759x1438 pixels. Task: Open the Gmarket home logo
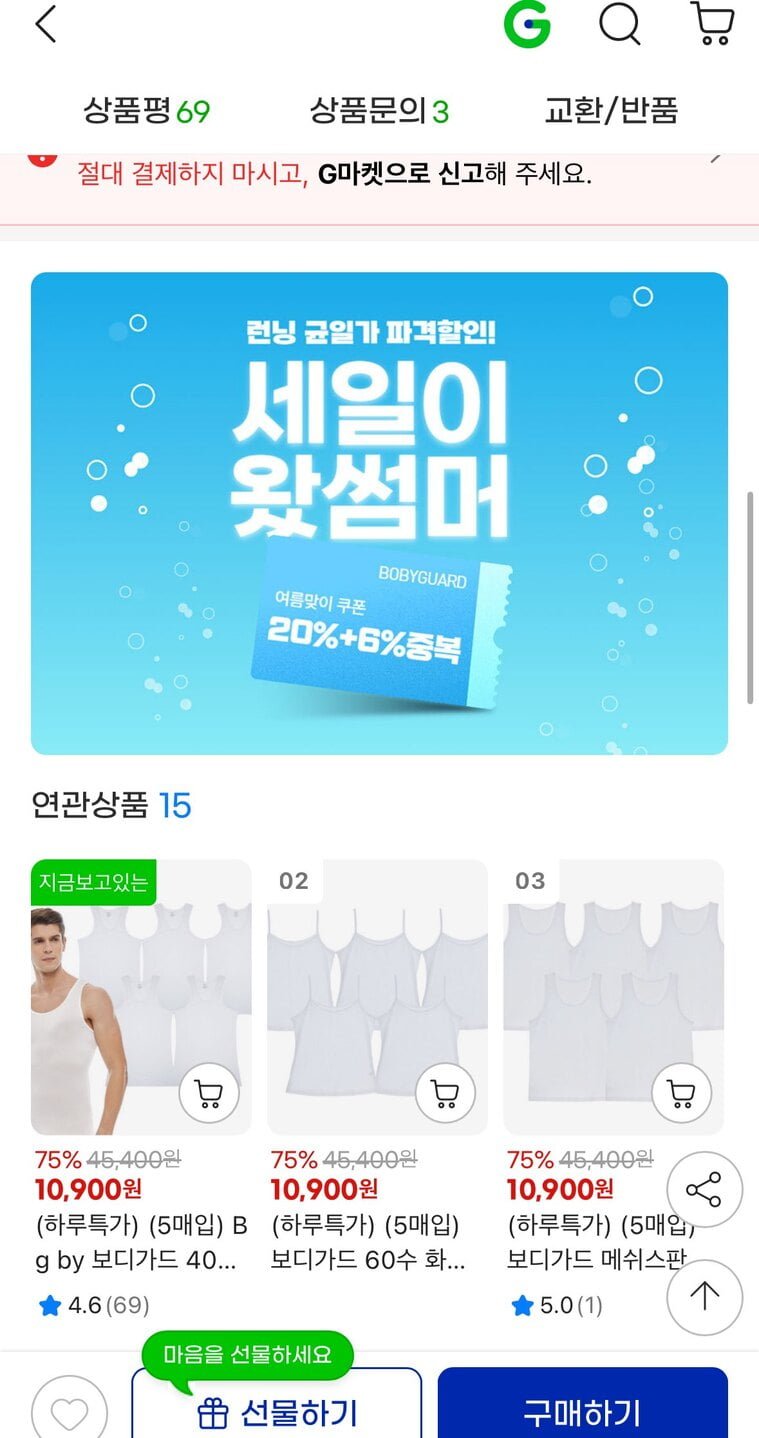[x=527, y=24]
